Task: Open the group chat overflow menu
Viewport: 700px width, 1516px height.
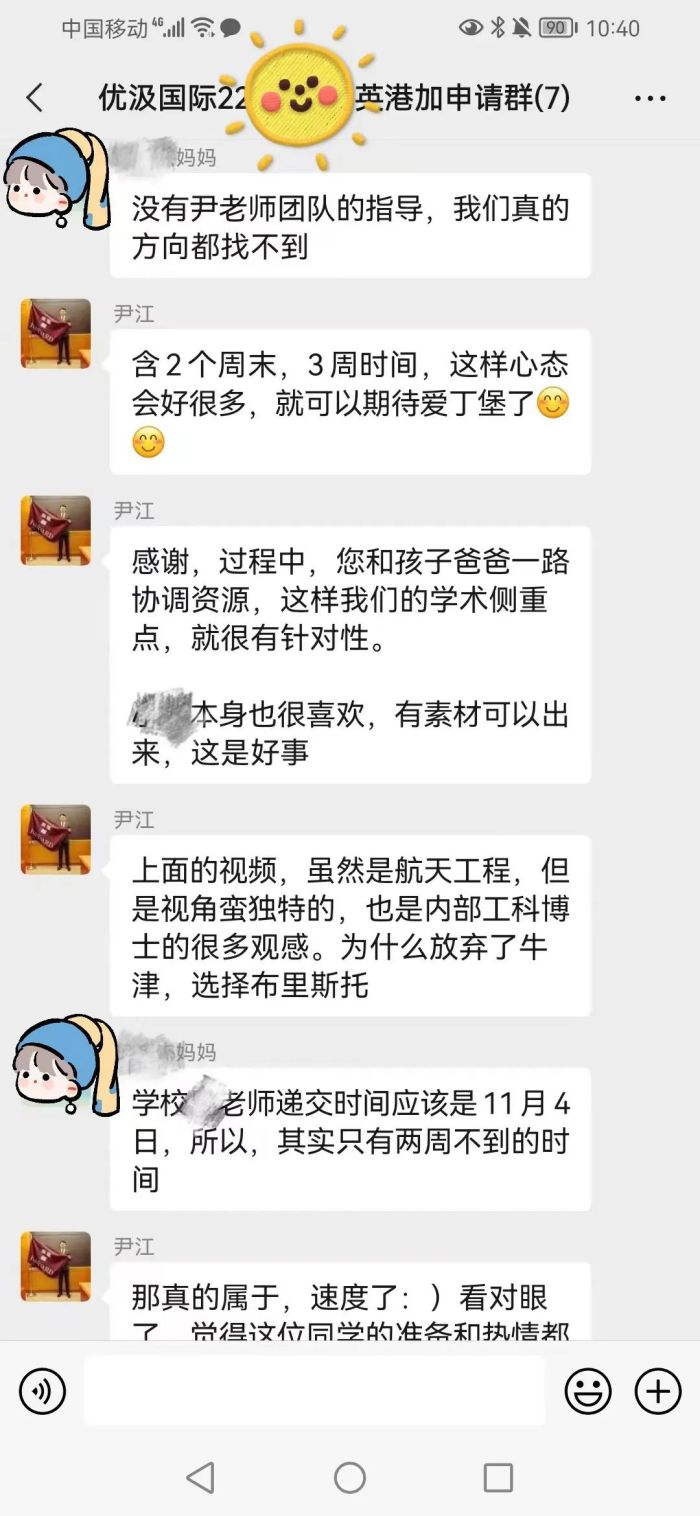Action: coord(650,98)
